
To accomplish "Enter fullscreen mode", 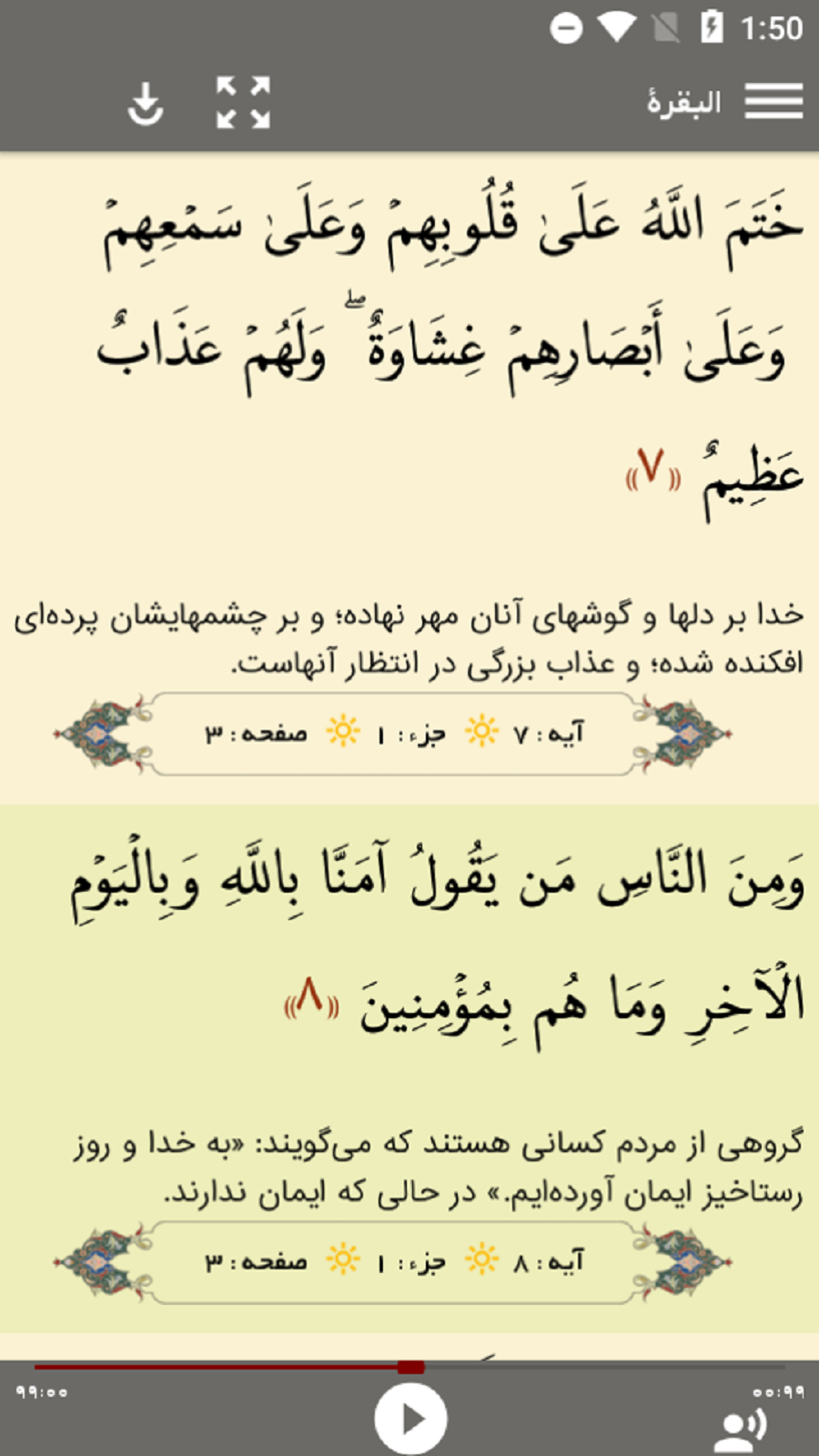I will coord(243,102).
